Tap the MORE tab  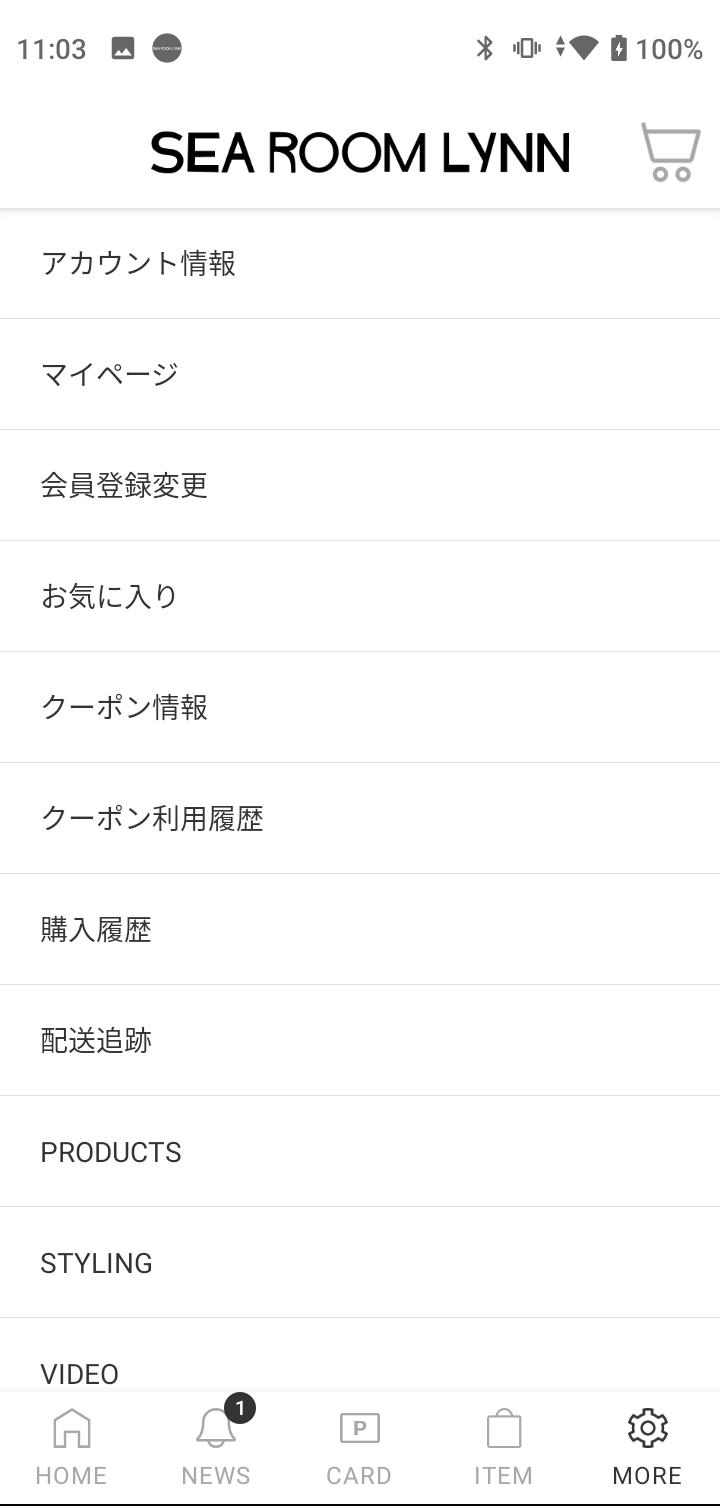tap(648, 1447)
